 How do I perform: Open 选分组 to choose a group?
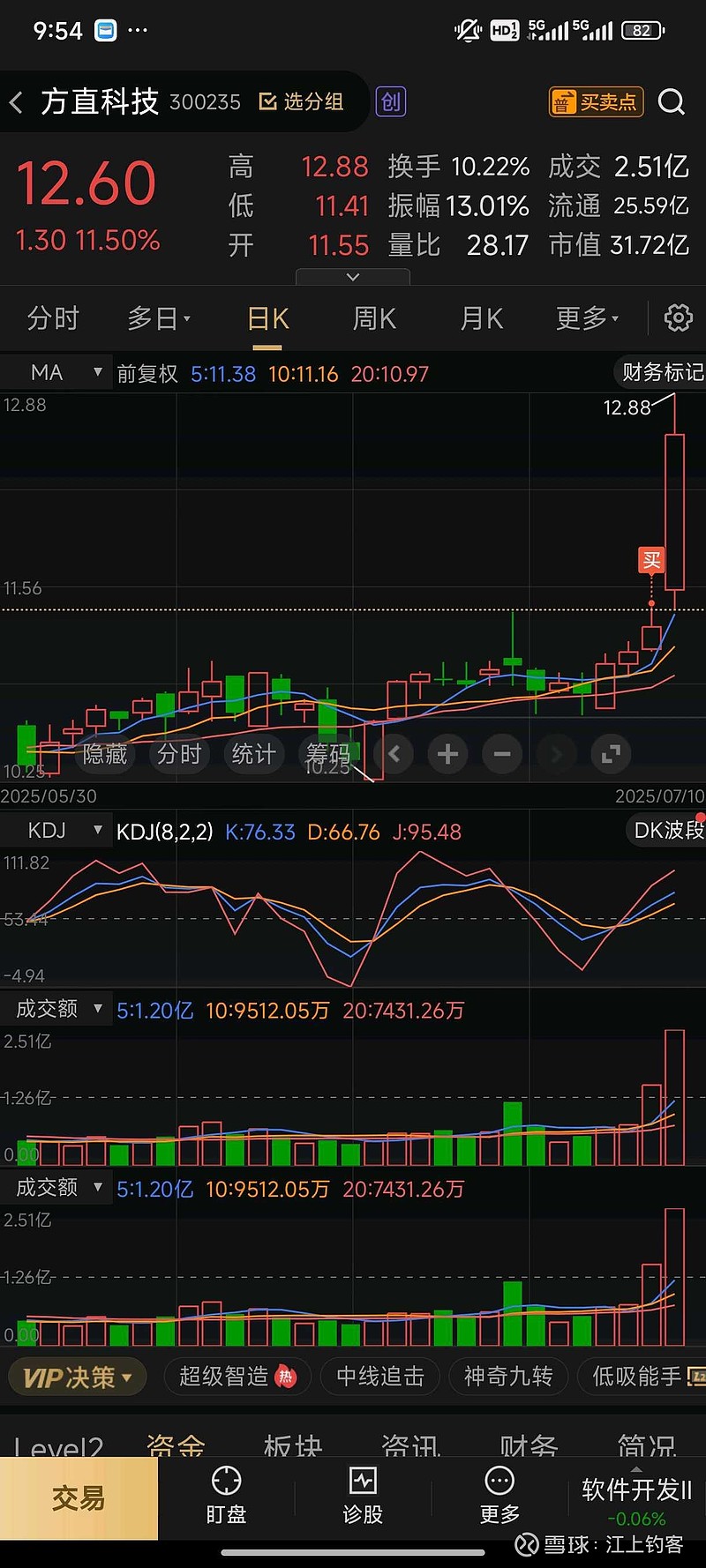tap(301, 102)
